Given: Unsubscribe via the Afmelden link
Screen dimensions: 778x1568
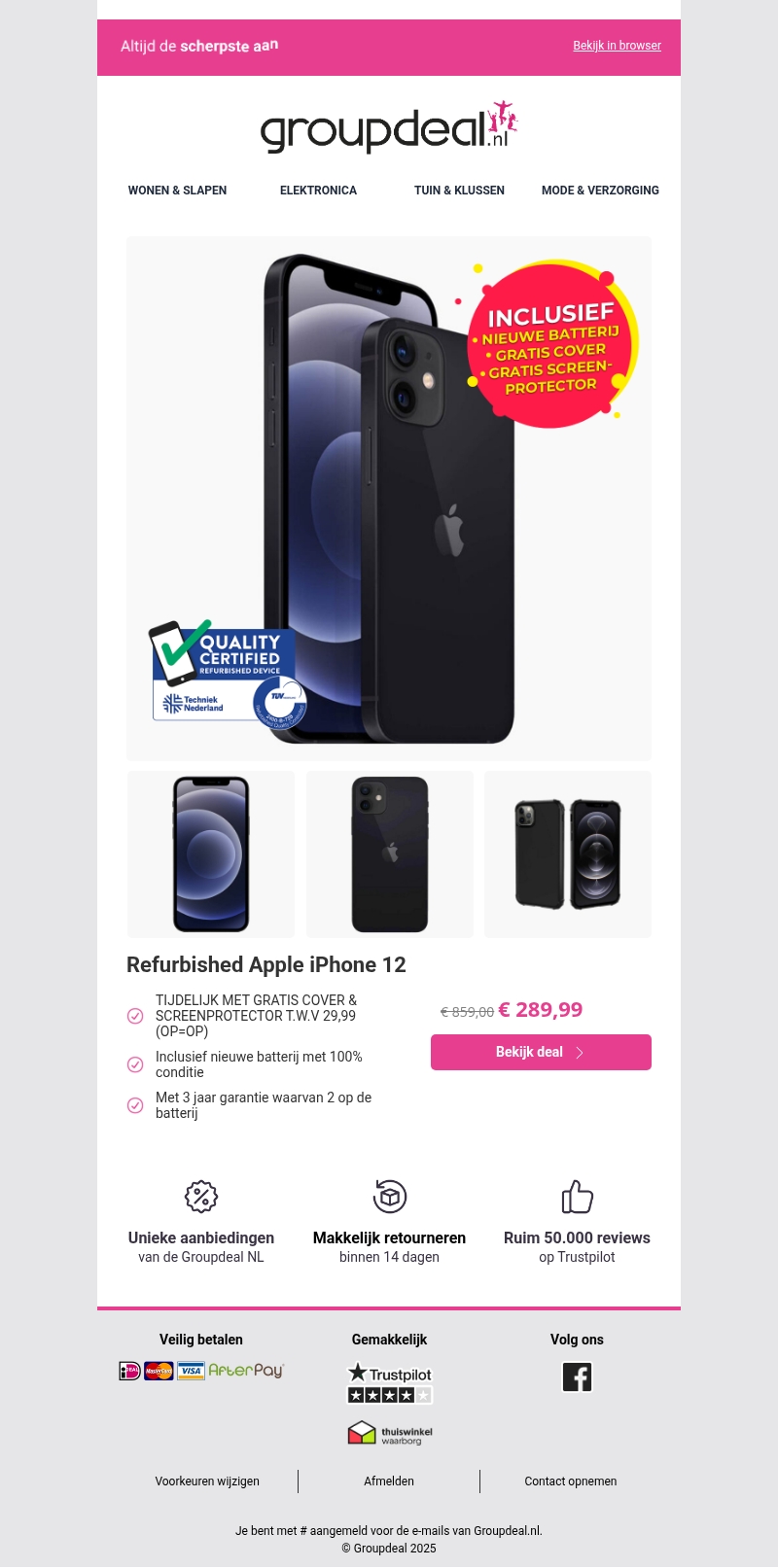Looking at the screenshot, I should pyautogui.click(x=389, y=1481).
